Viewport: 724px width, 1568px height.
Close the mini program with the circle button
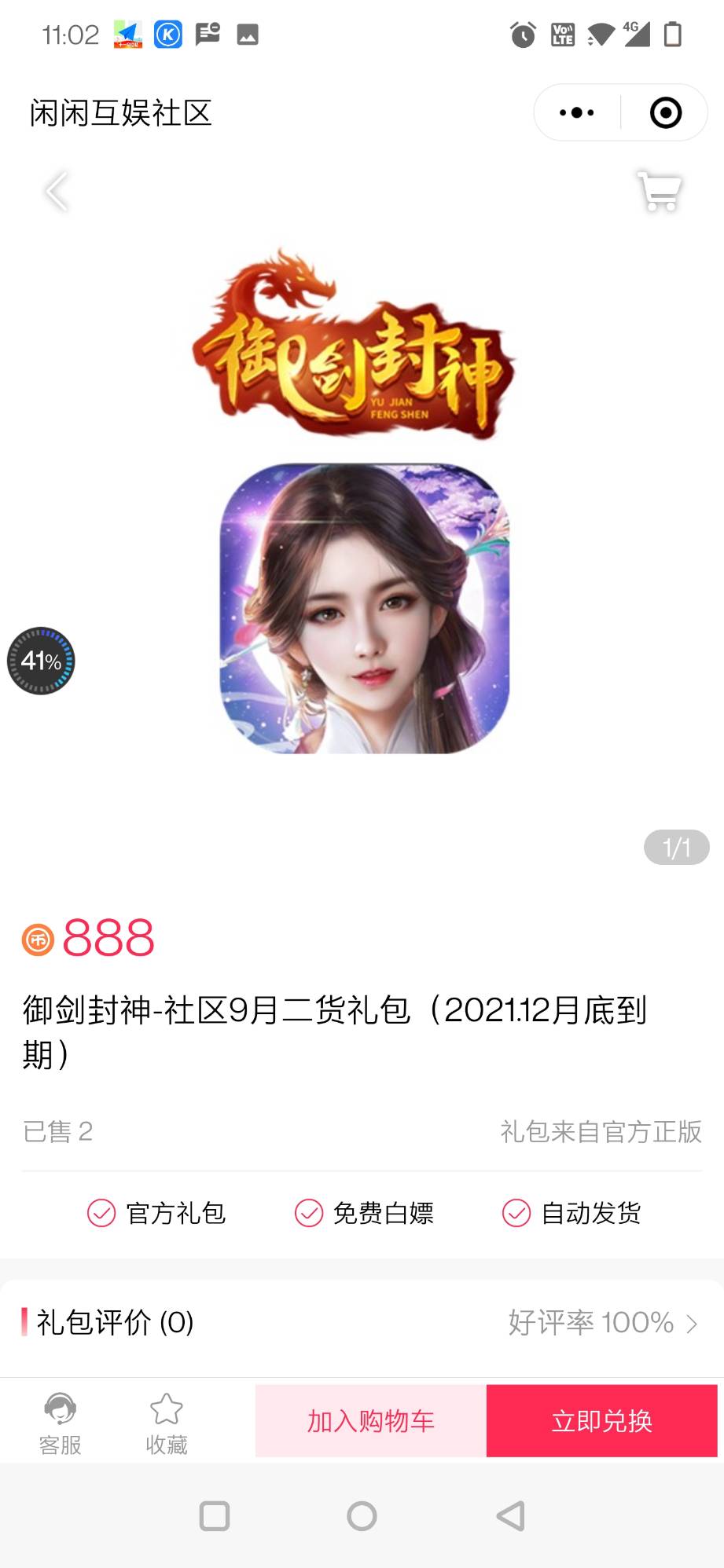tap(666, 113)
